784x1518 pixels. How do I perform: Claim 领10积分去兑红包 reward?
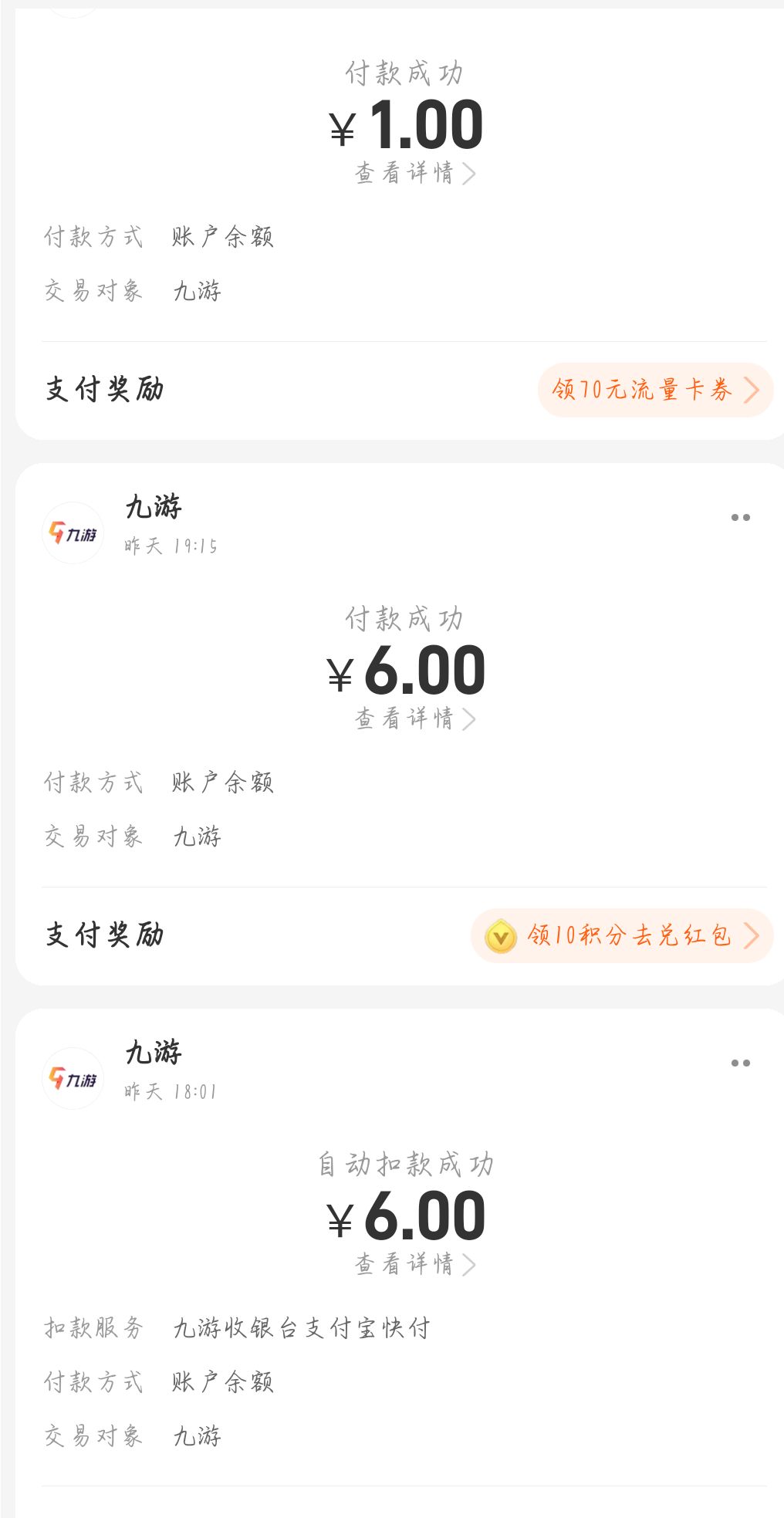point(622,935)
